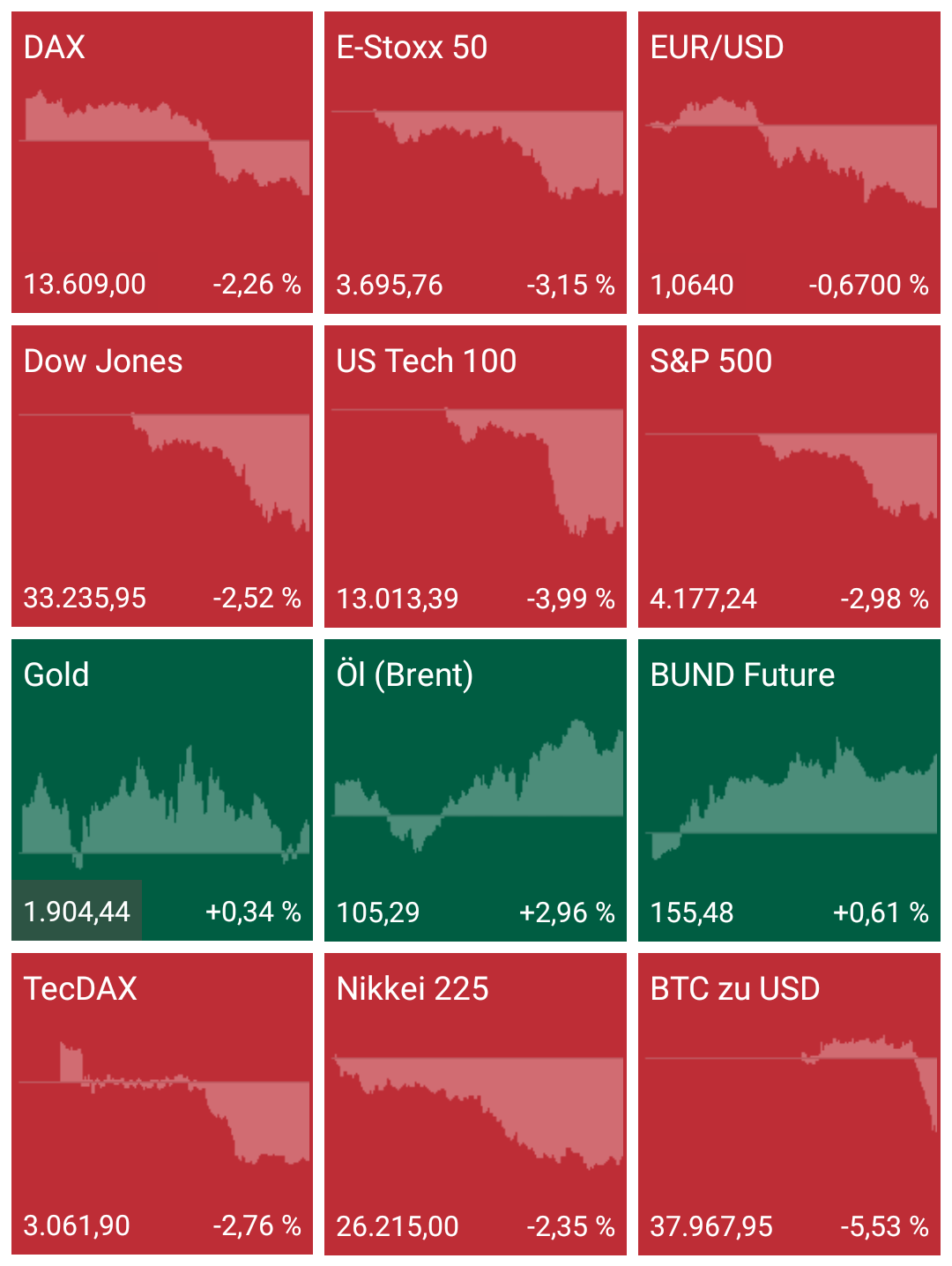
Task: Select the EUR/USD currency tile
Action: (789, 162)
